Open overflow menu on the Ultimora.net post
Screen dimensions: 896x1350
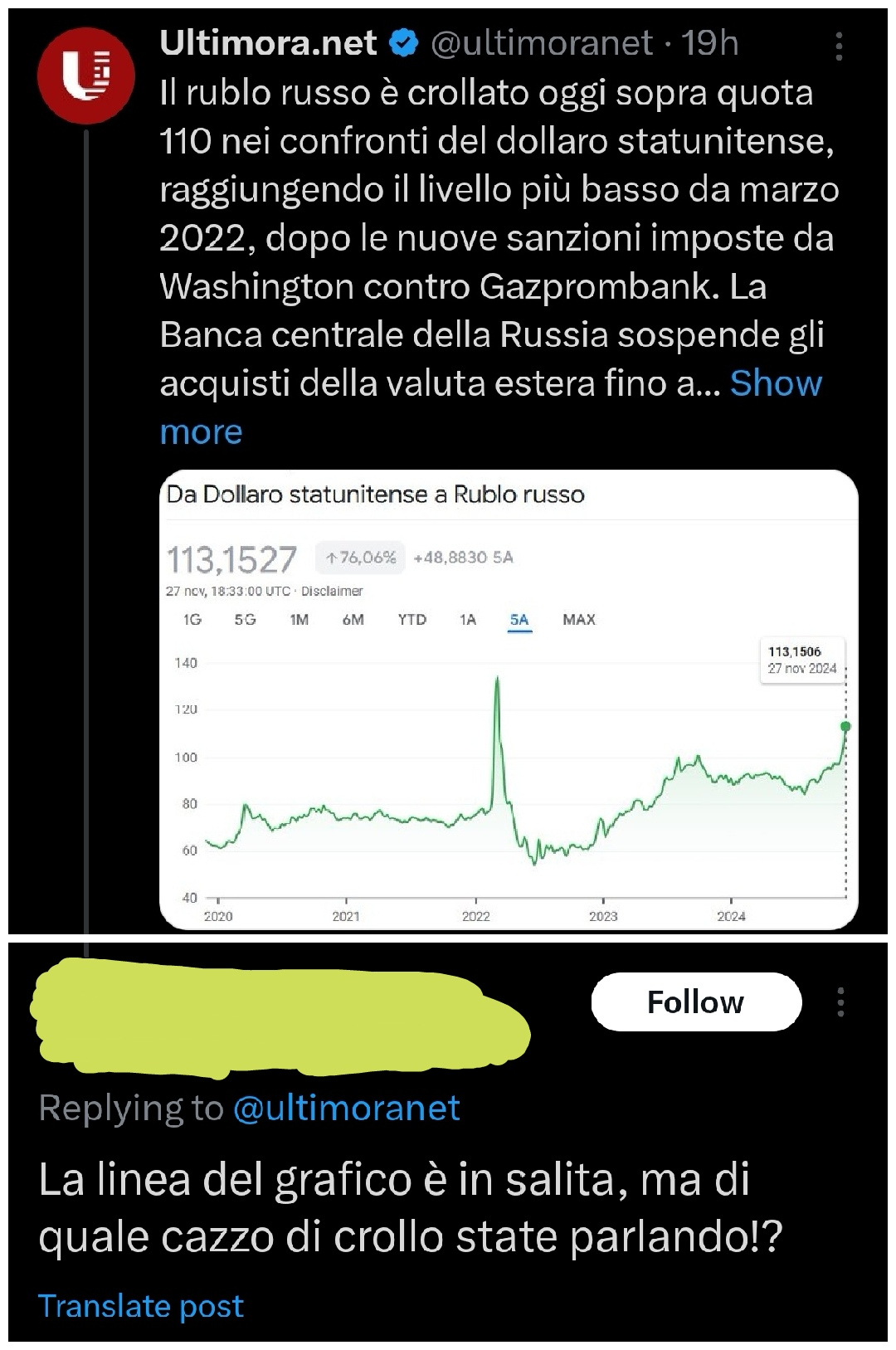[x=839, y=46]
